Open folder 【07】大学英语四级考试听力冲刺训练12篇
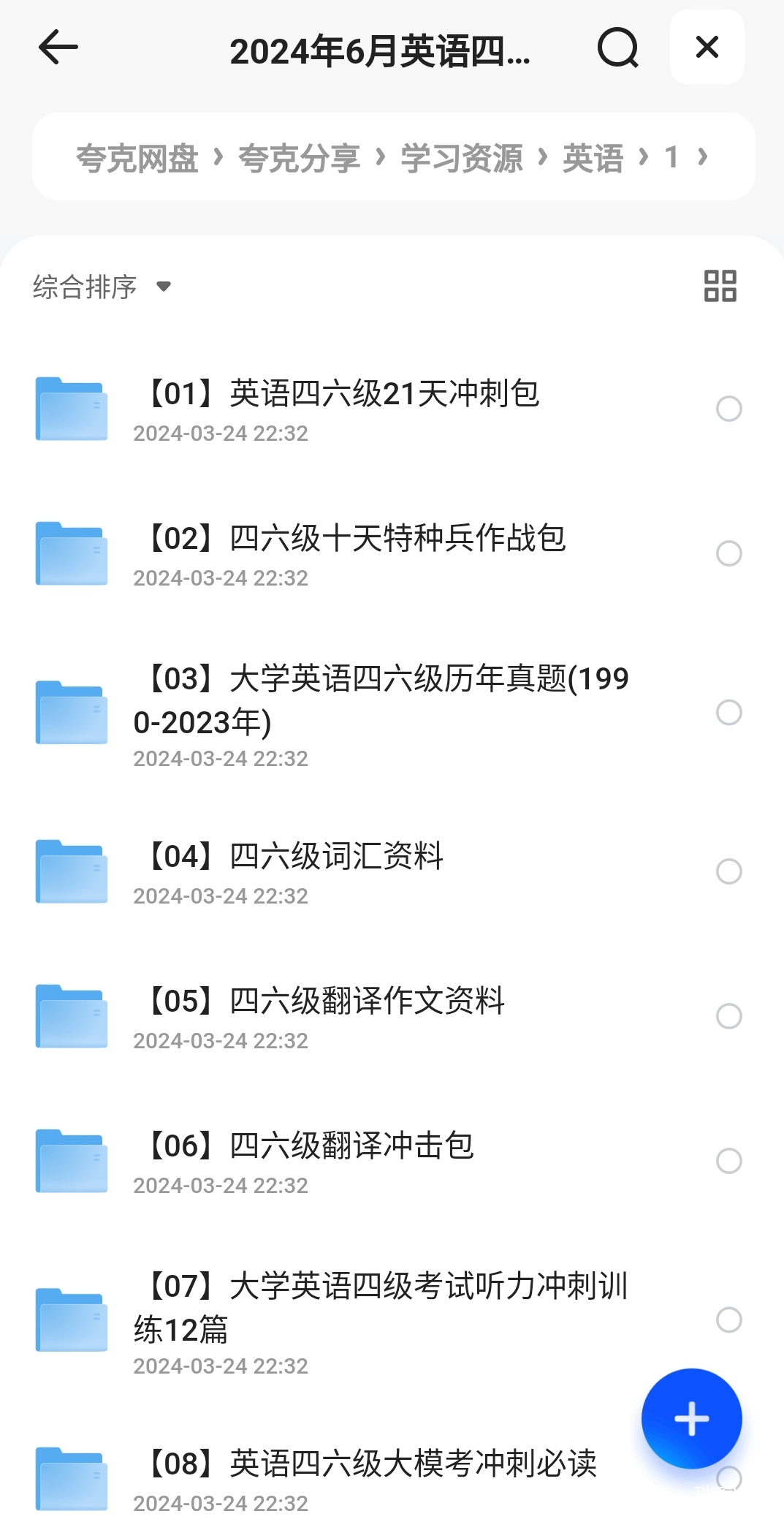784x1522 pixels. pos(380,1307)
